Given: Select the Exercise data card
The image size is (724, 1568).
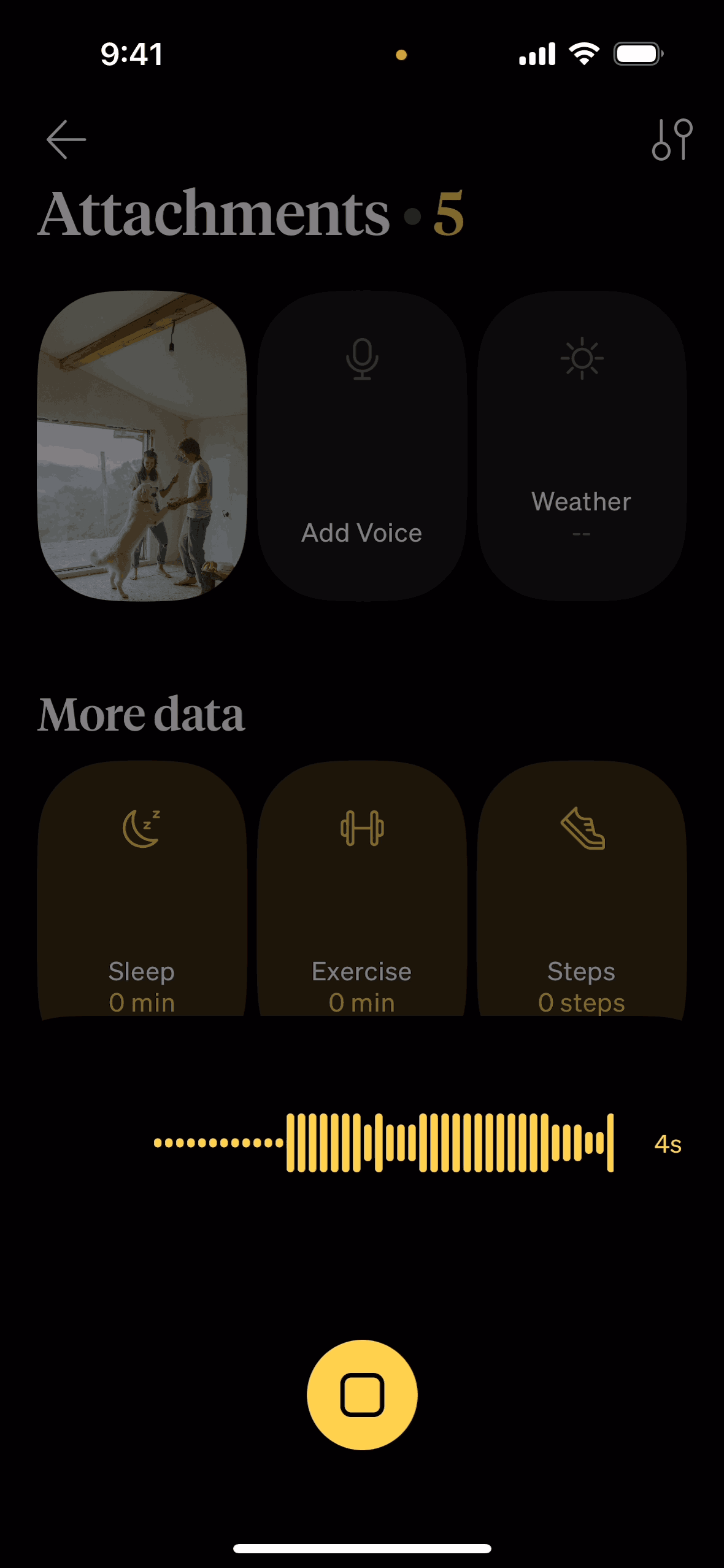Looking at the screenshot, I should coord(362,890).
